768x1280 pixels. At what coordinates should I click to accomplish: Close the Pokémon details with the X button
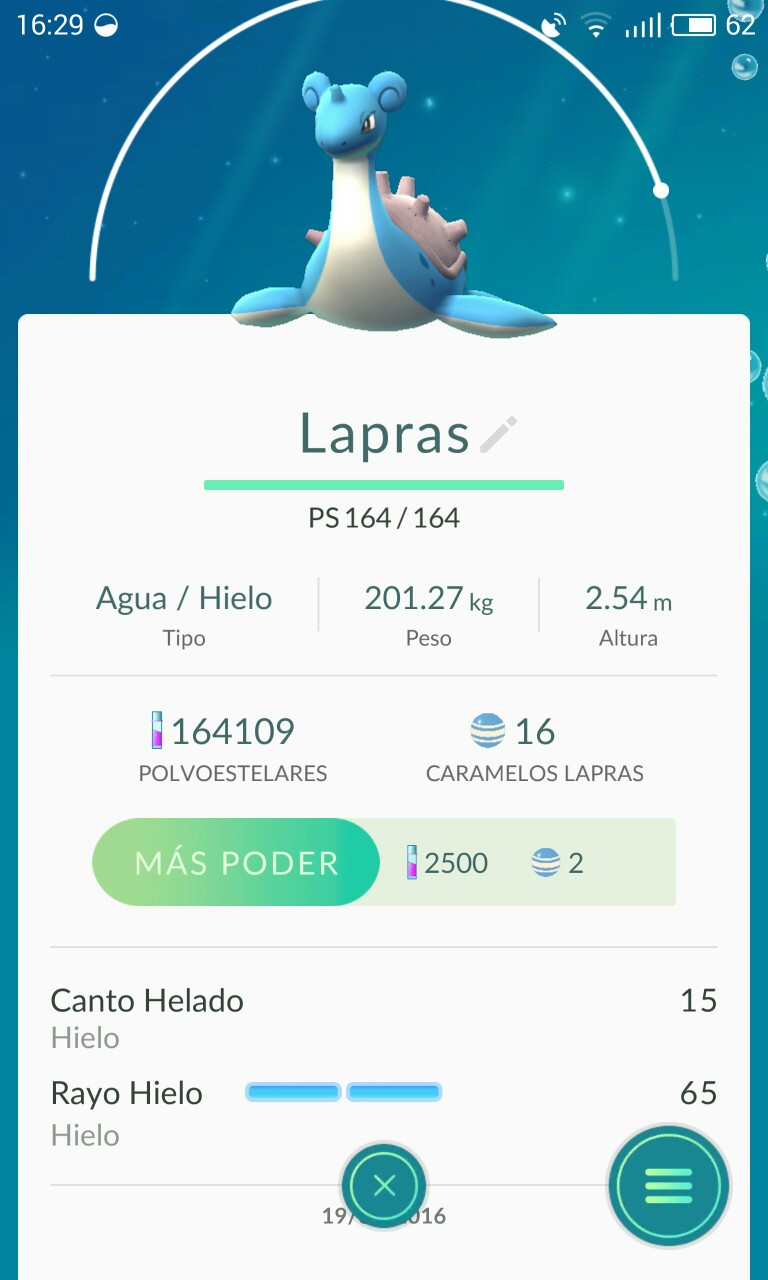pyautogui.click(x=384, y=1186)
